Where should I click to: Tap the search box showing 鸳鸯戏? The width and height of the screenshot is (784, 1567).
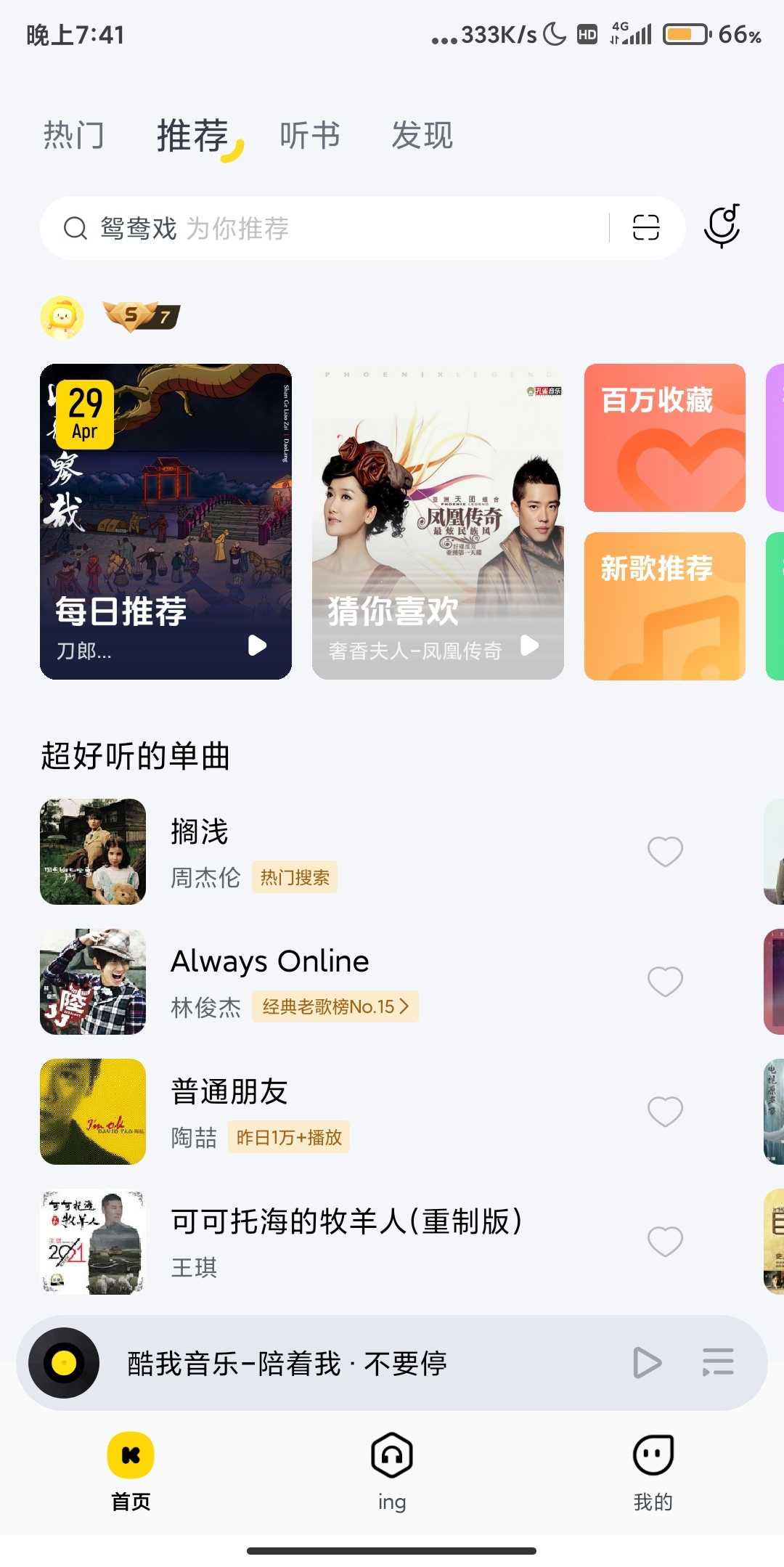[327, 228]
